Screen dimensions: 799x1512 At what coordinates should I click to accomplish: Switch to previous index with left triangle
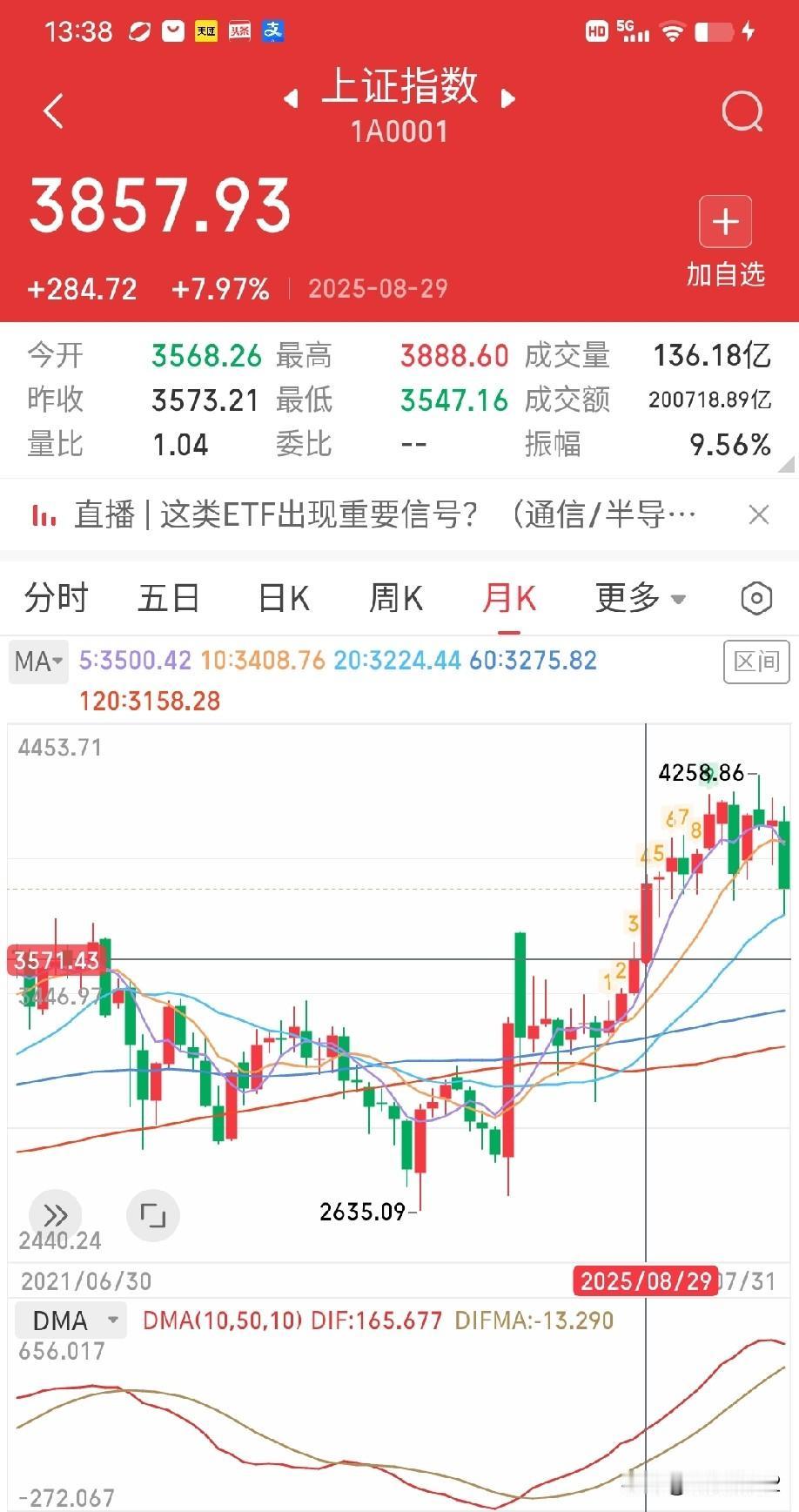[292, 99]
